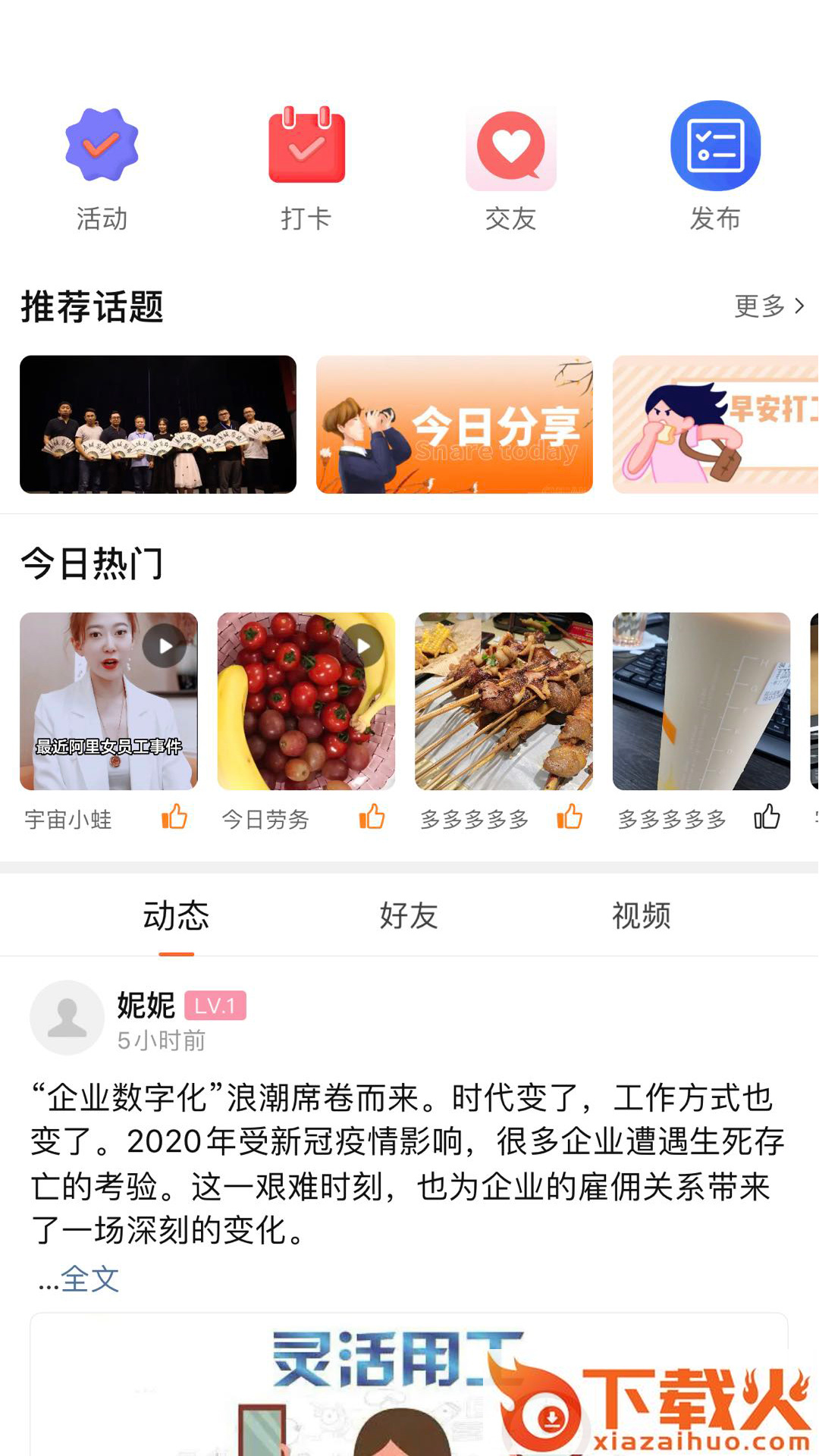Like the post by 今日劳务

[x=372, y=817]
